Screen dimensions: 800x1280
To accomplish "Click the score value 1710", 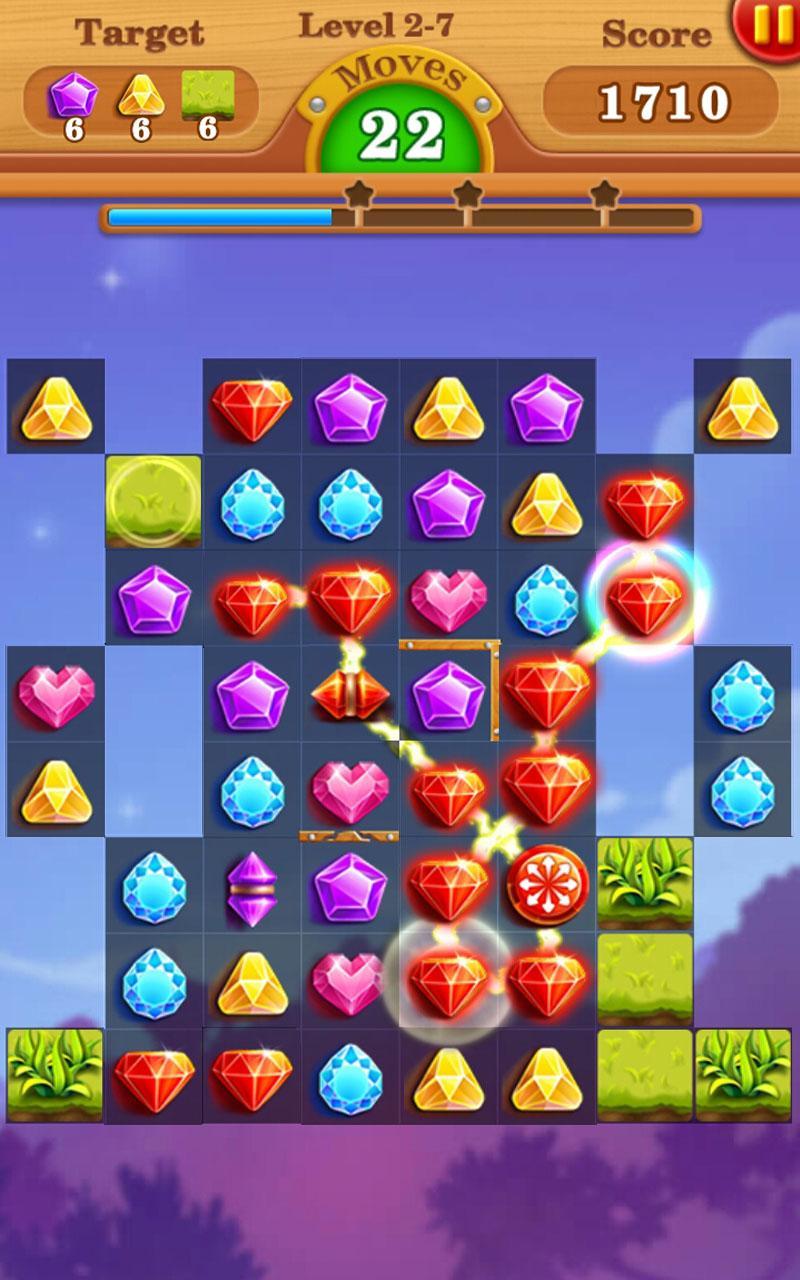I will click(666, 100).
